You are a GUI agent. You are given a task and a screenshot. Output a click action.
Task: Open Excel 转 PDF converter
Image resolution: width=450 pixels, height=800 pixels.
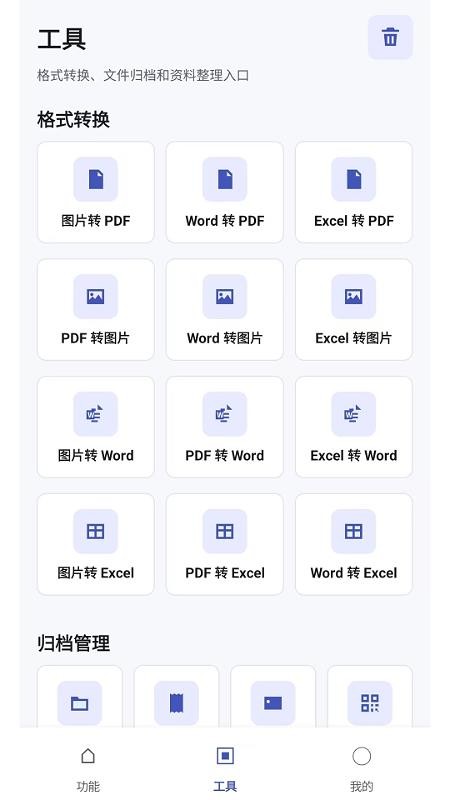354,192
